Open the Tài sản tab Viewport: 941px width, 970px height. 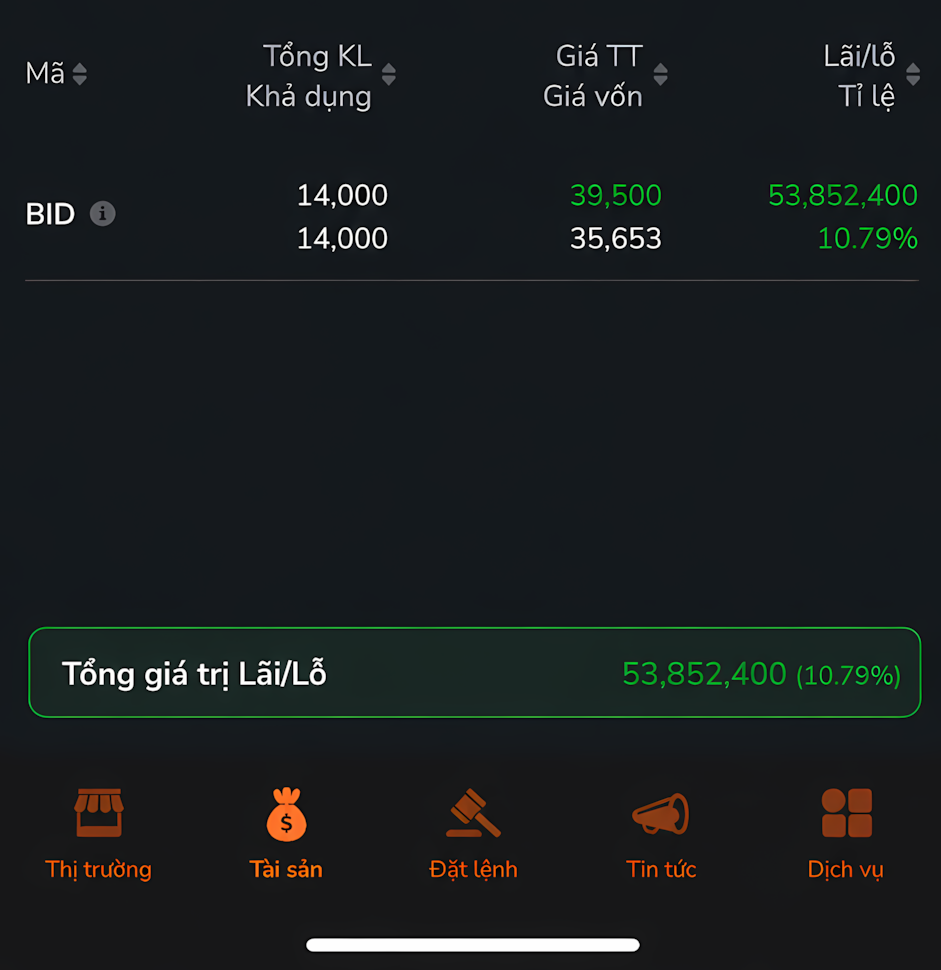pos(286,834)
